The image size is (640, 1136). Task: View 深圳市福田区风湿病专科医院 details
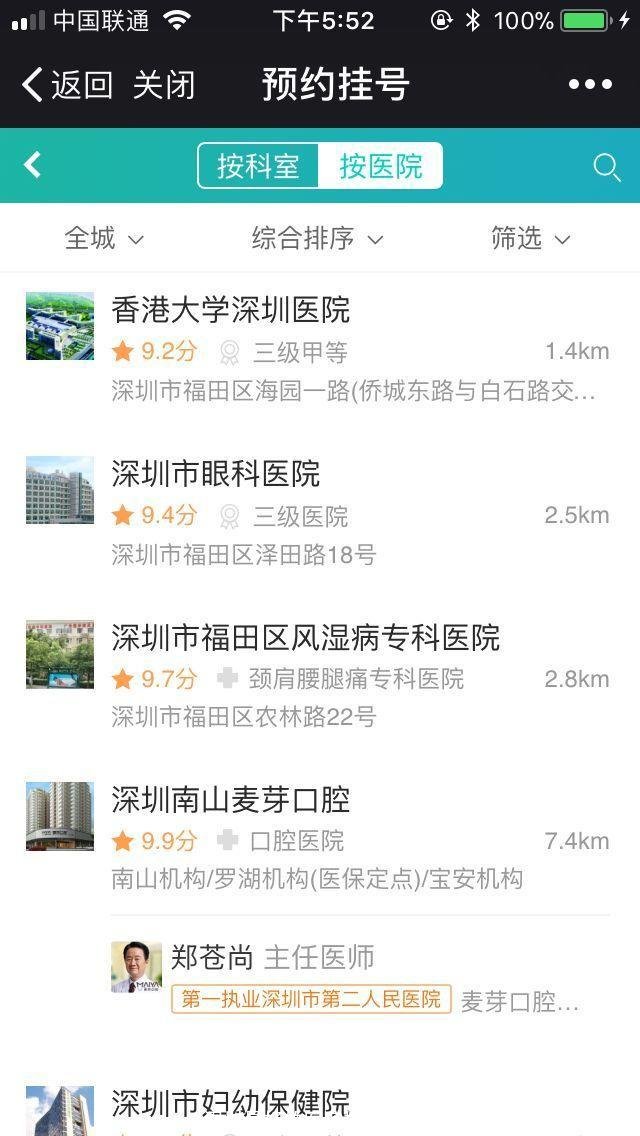click(305, 637)
